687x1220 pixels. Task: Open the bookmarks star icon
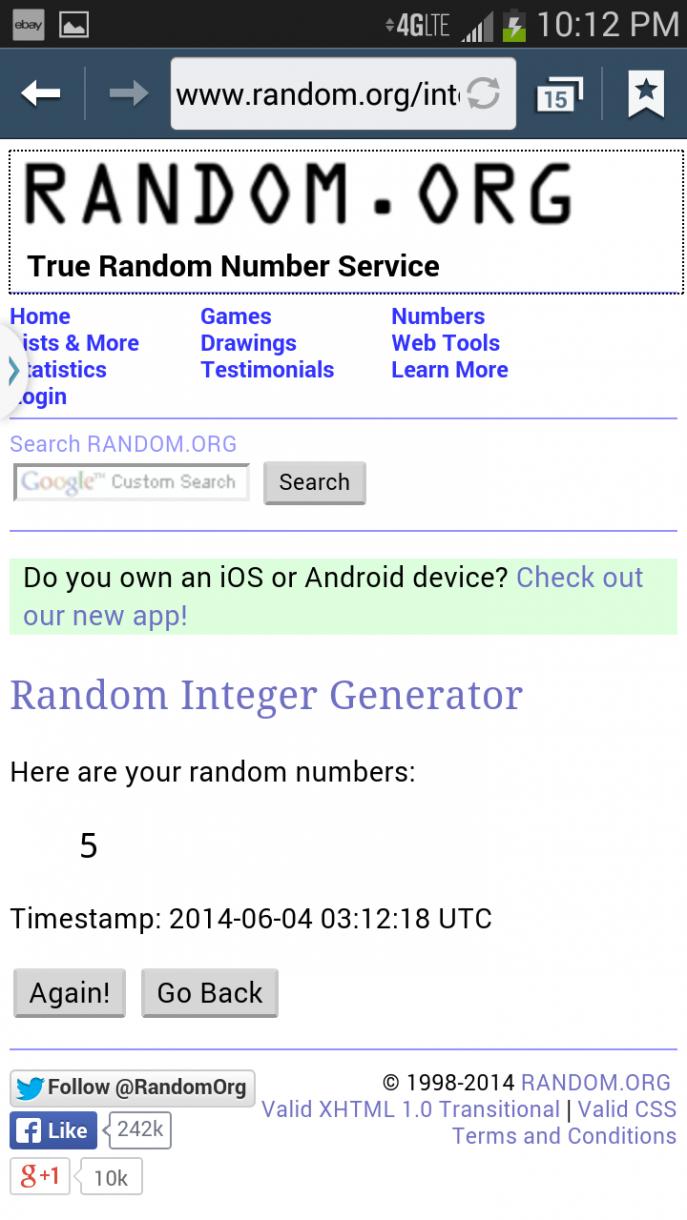(x=646, y=94)
